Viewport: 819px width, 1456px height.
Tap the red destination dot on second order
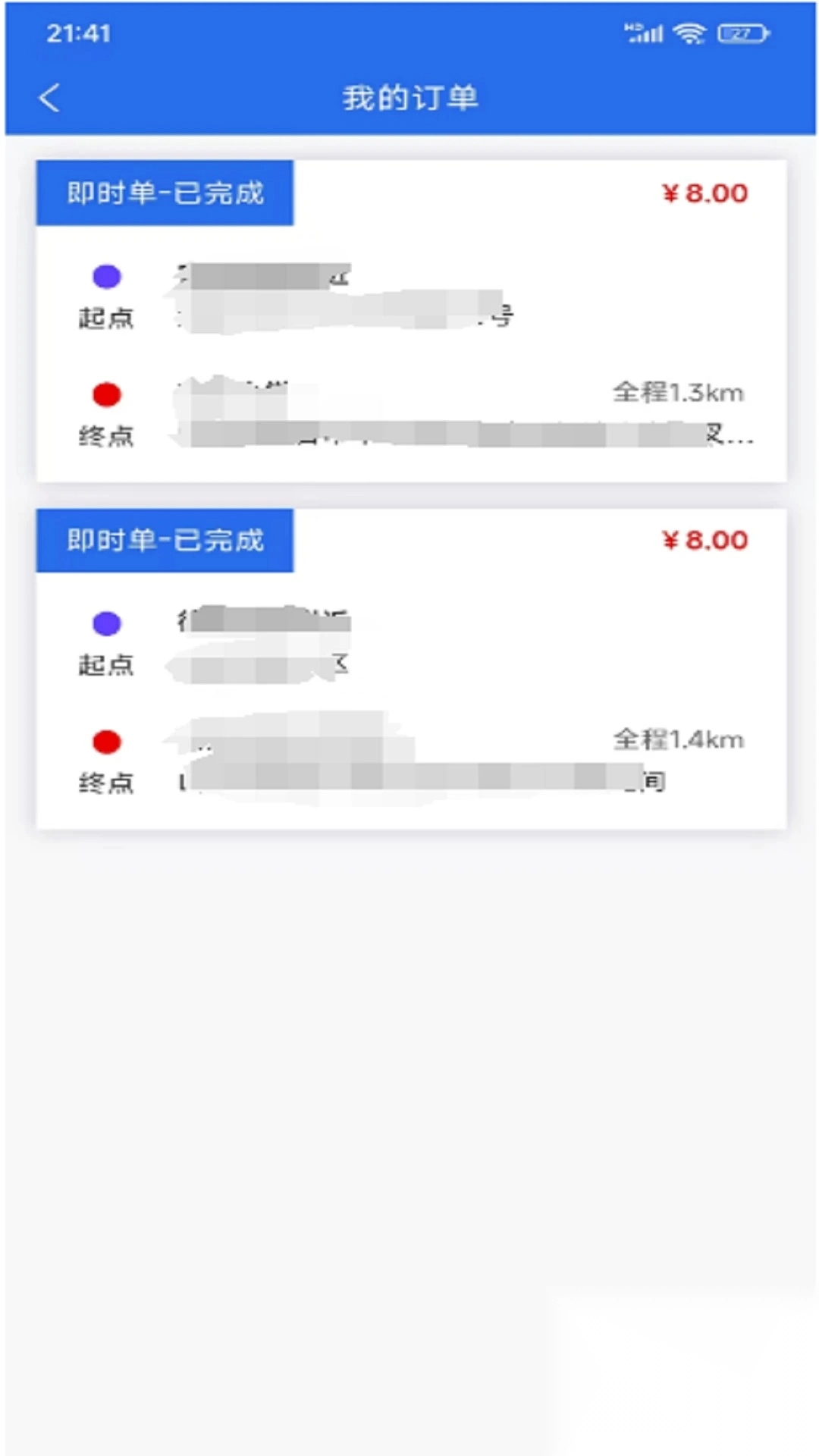(x=107, y=741)
